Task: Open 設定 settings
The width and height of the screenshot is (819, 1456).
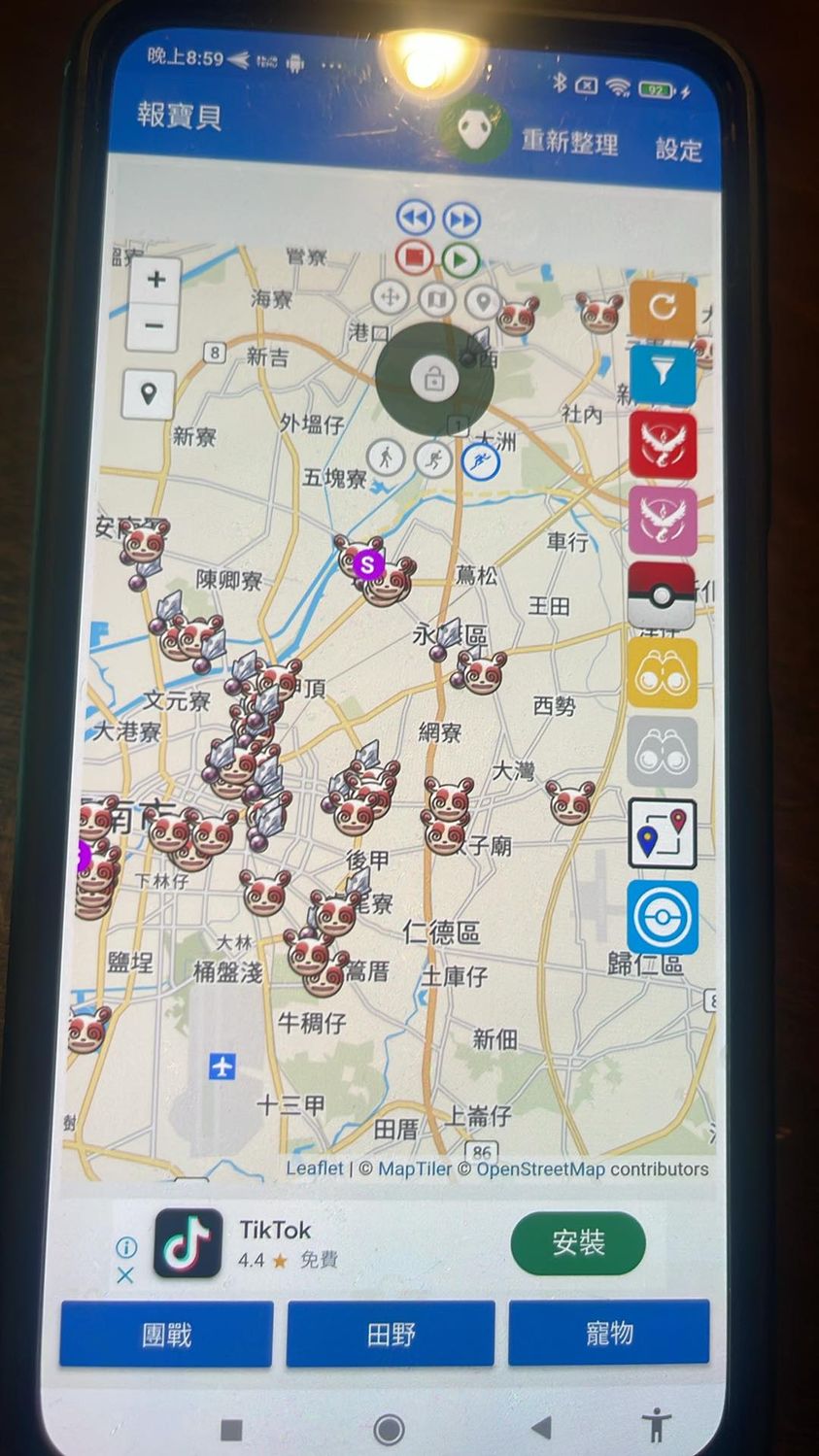Action: point(678,149)
